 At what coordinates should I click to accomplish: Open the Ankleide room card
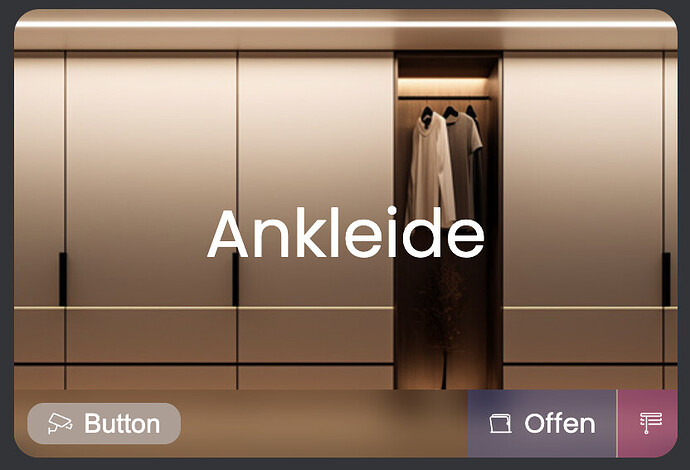pyautogui.click(x=345, y=234)
